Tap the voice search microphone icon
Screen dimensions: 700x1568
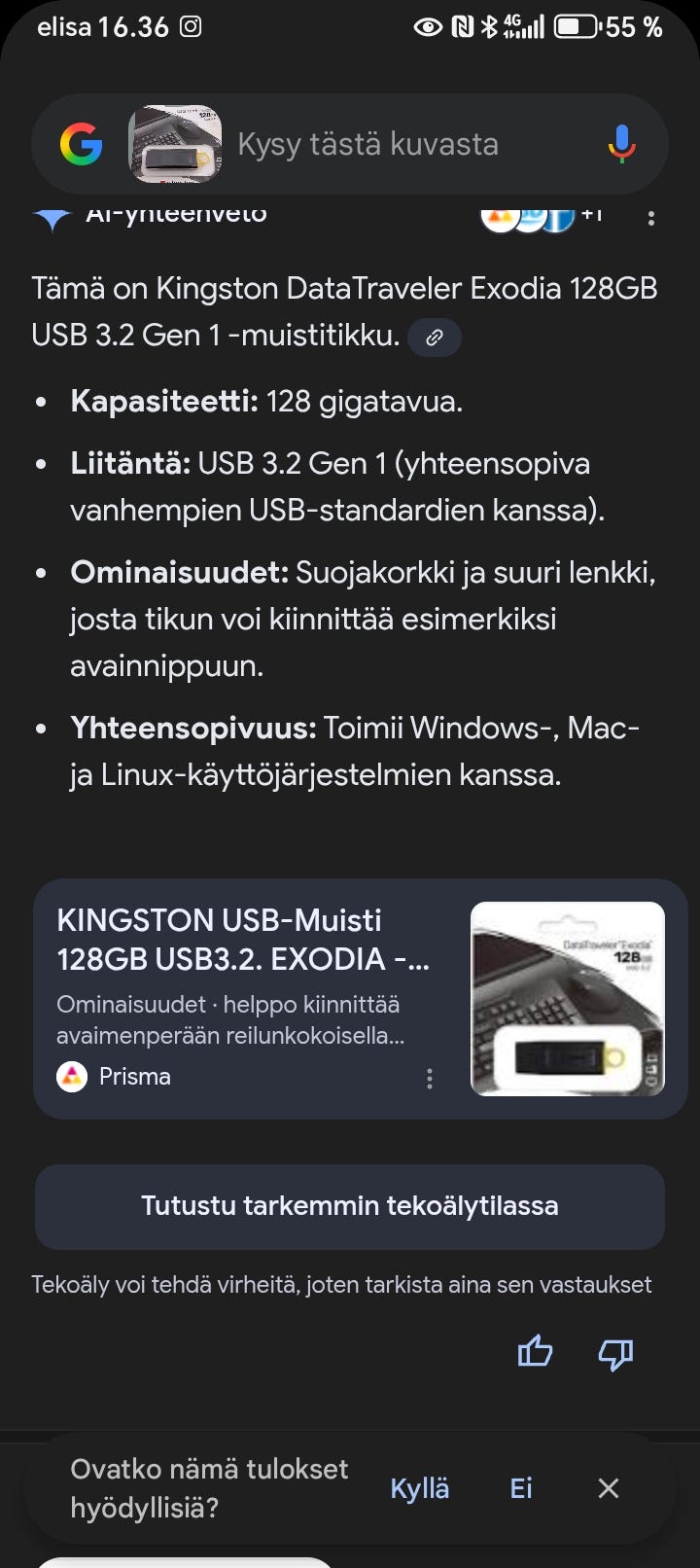[x=619, y=144]
